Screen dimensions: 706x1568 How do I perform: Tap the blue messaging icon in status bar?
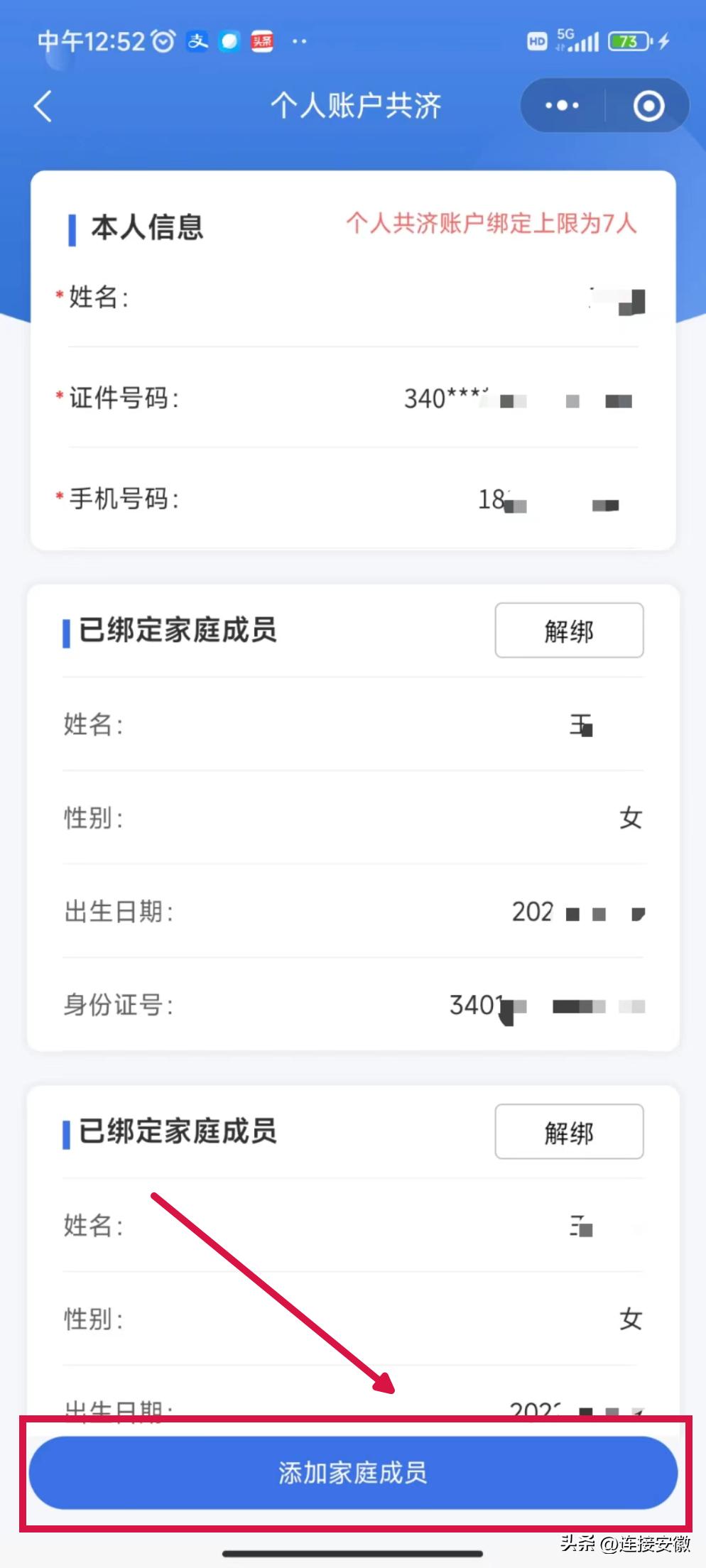[x=229, y=41]
